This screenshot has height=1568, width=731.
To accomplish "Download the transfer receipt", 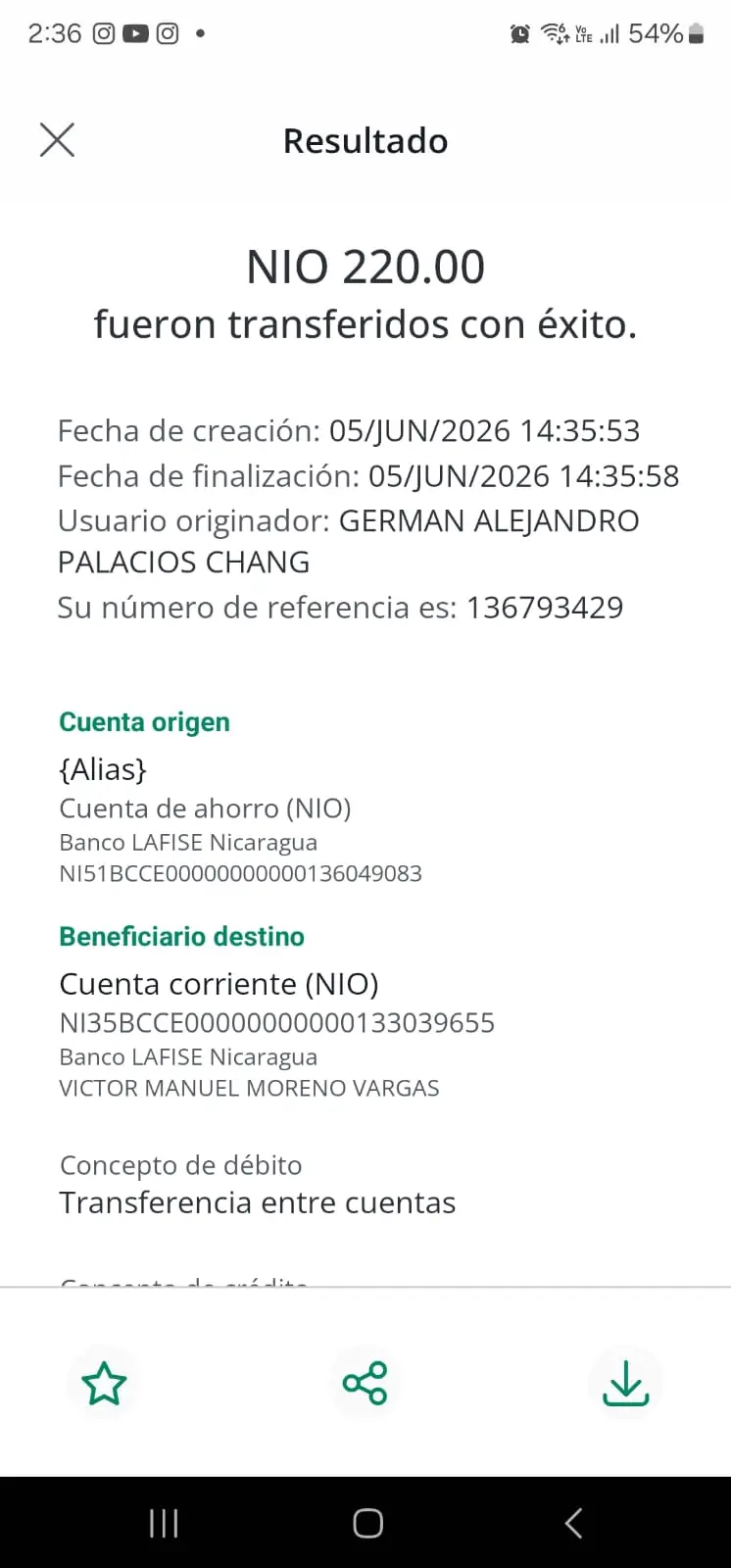I will [x=625, y=1383].
